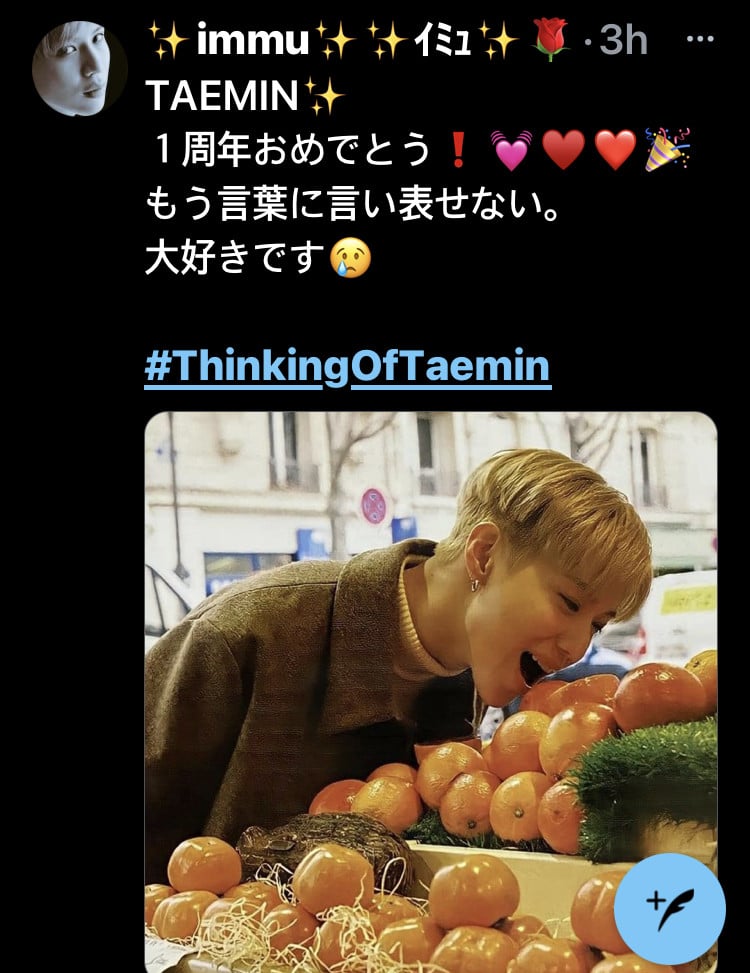Open the tweet's overflow menu

pyautogui.click(x=704, y=41)
